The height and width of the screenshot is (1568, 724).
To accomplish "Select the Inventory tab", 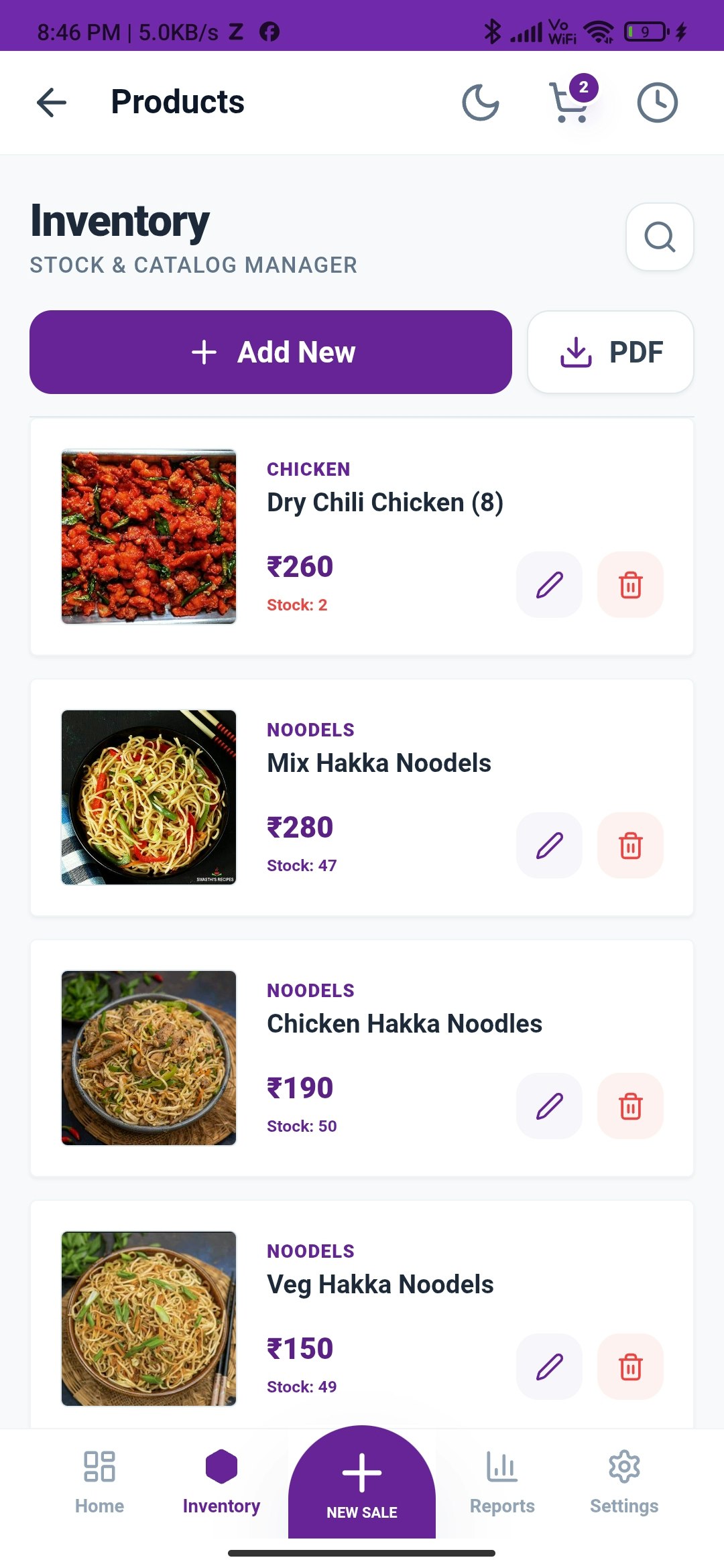I will pos(221,1482).
